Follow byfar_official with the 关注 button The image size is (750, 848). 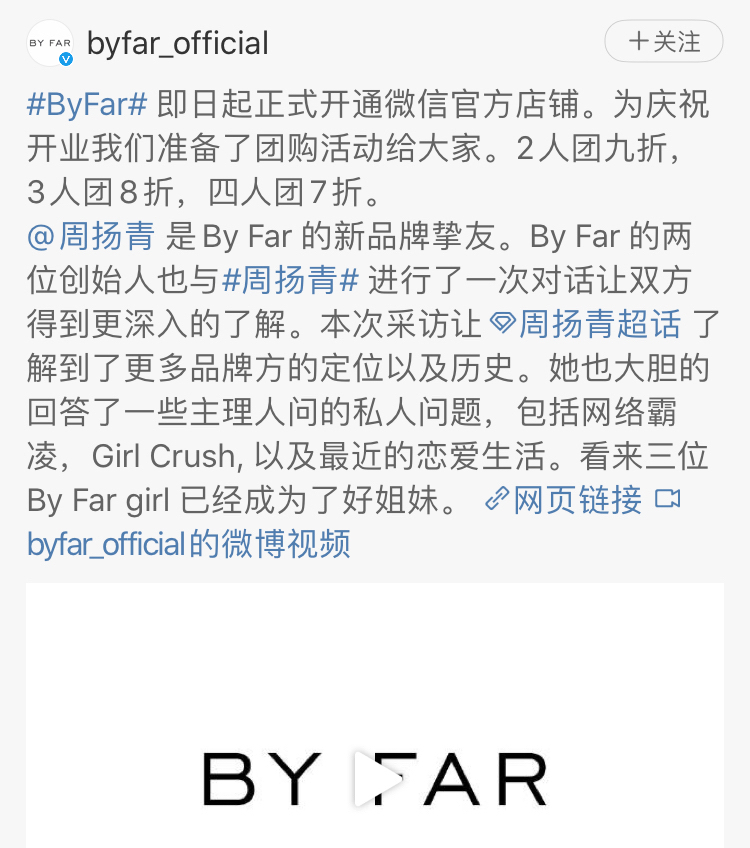pyautogui.click(x=663, y=42)
